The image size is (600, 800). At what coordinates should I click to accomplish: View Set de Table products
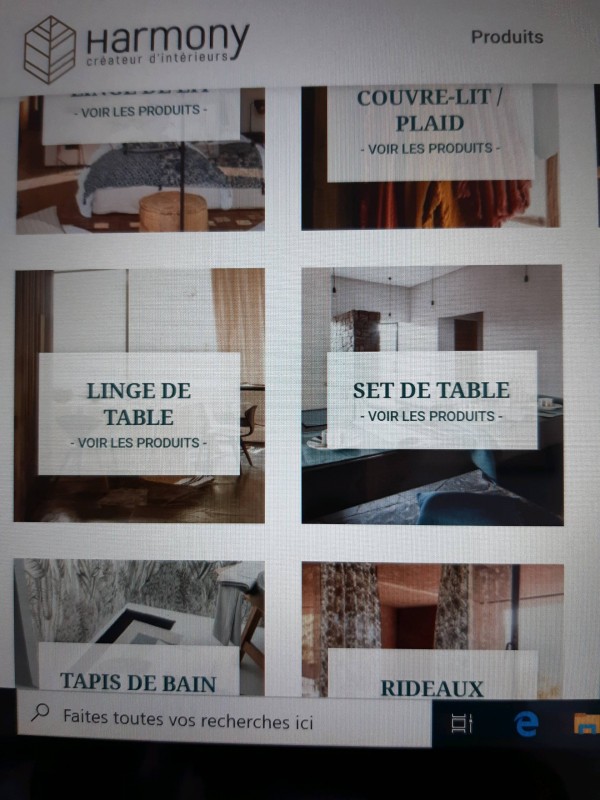tap(430, 416)
